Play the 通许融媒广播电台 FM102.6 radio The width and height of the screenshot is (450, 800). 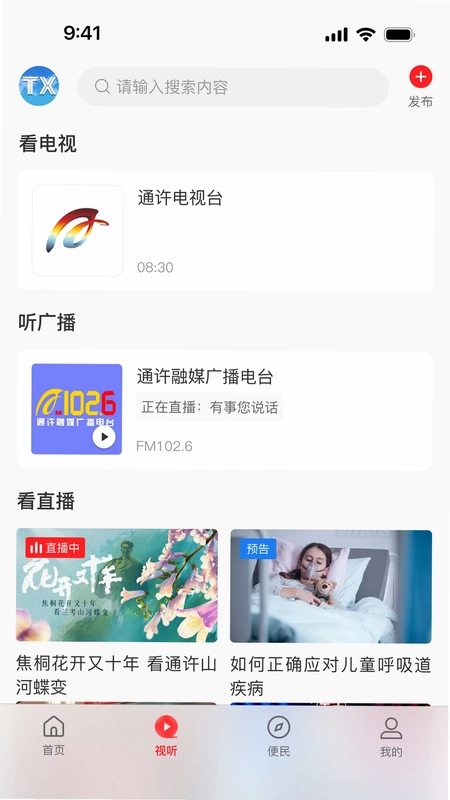coord(104,437)
